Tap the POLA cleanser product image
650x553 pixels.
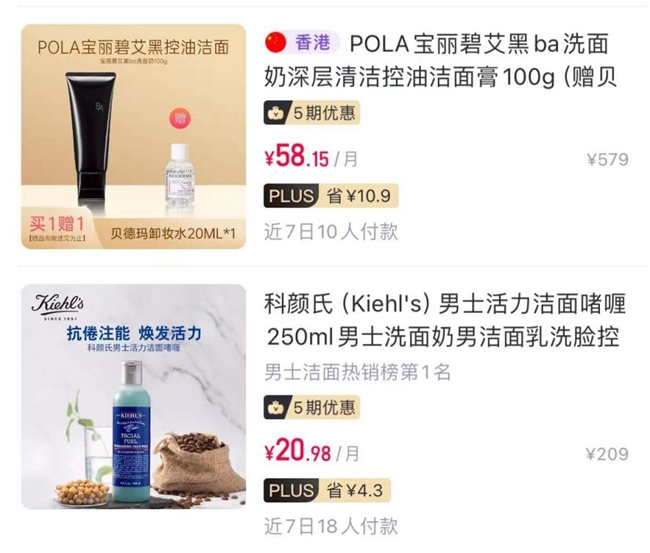[x=133, y=136]
